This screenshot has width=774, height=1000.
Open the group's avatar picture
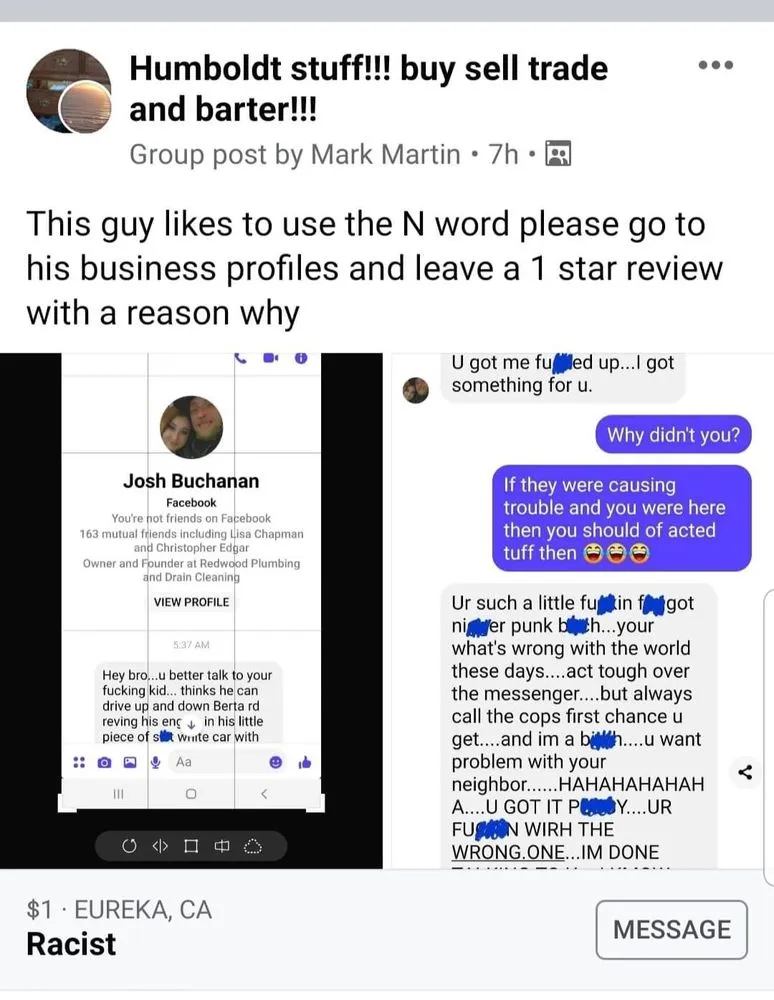[x=67, y=91]
